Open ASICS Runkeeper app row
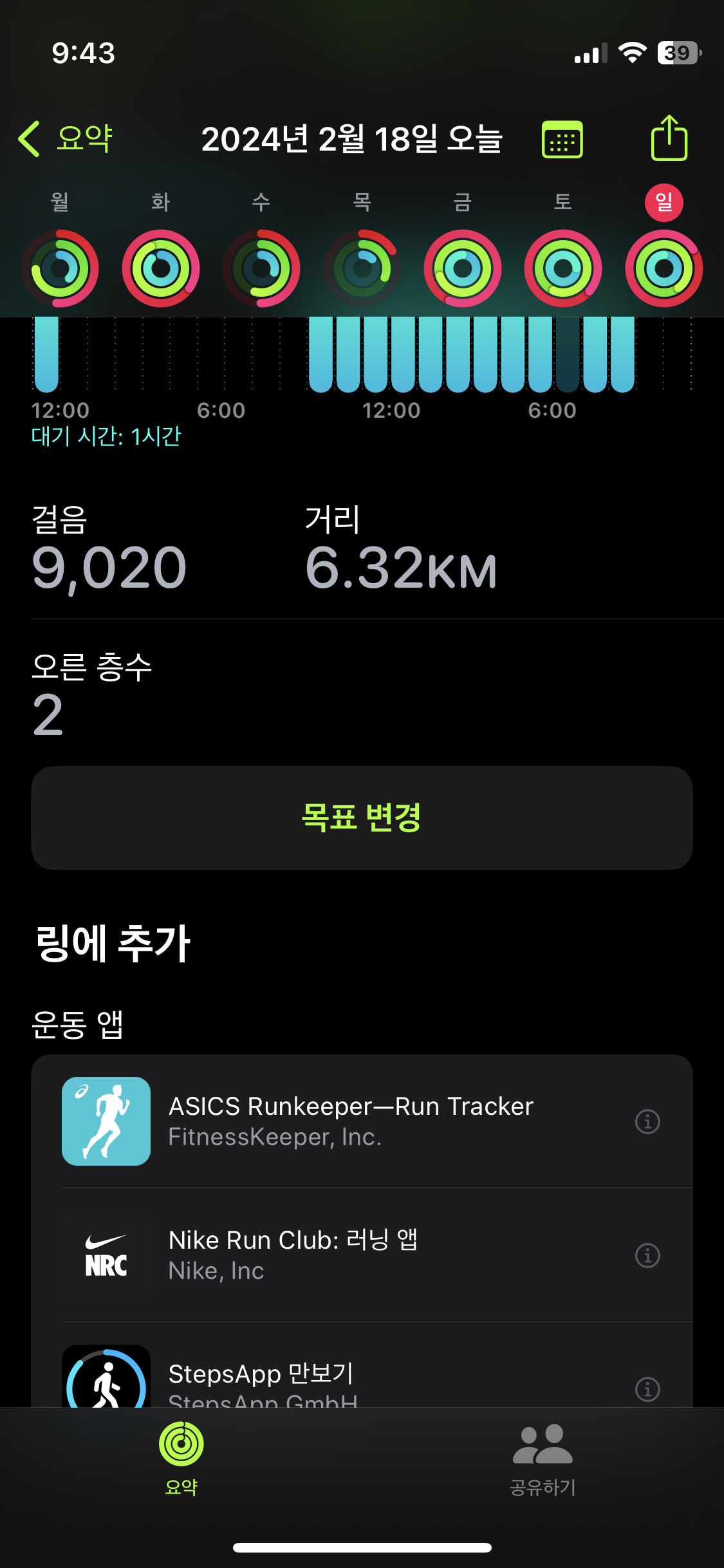Viewport: 724px width, 1568px height. pyautogui.click(x=351, y=1121)
